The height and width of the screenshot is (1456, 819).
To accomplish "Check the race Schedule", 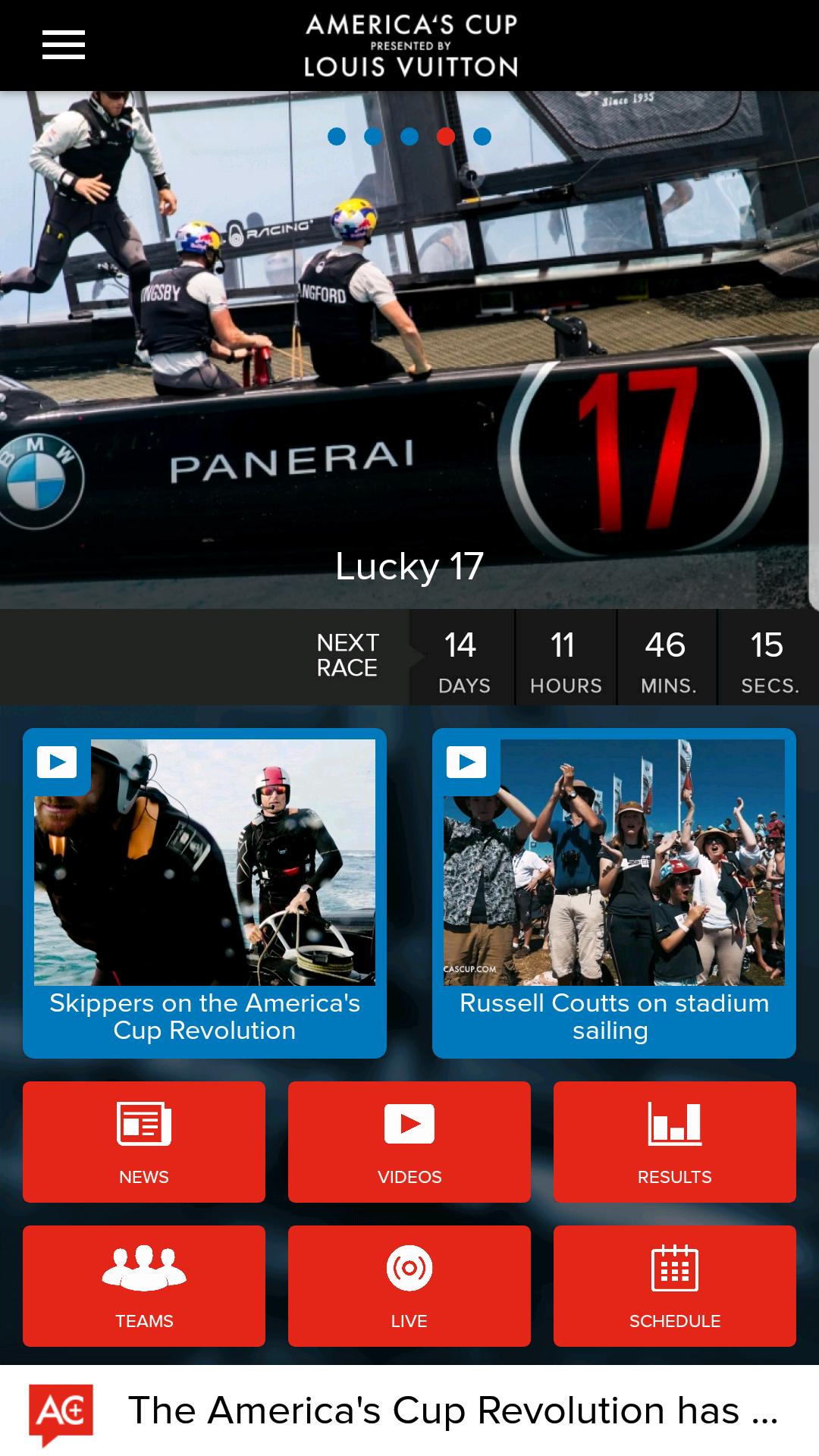I will tap(674, 1285).
